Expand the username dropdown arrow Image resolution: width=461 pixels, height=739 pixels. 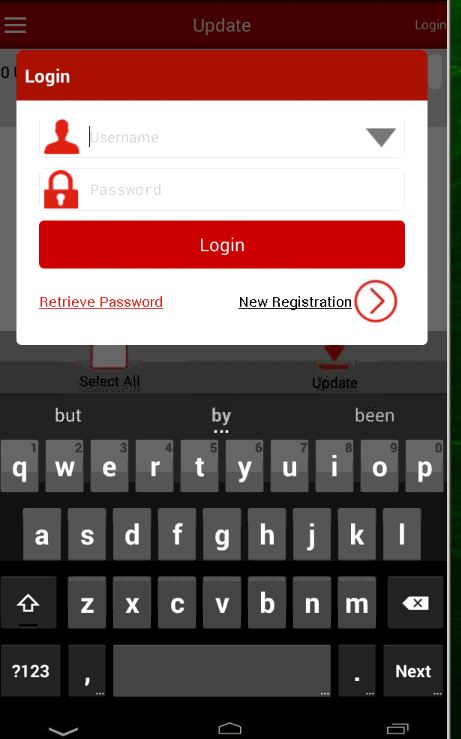pos(381,137)
